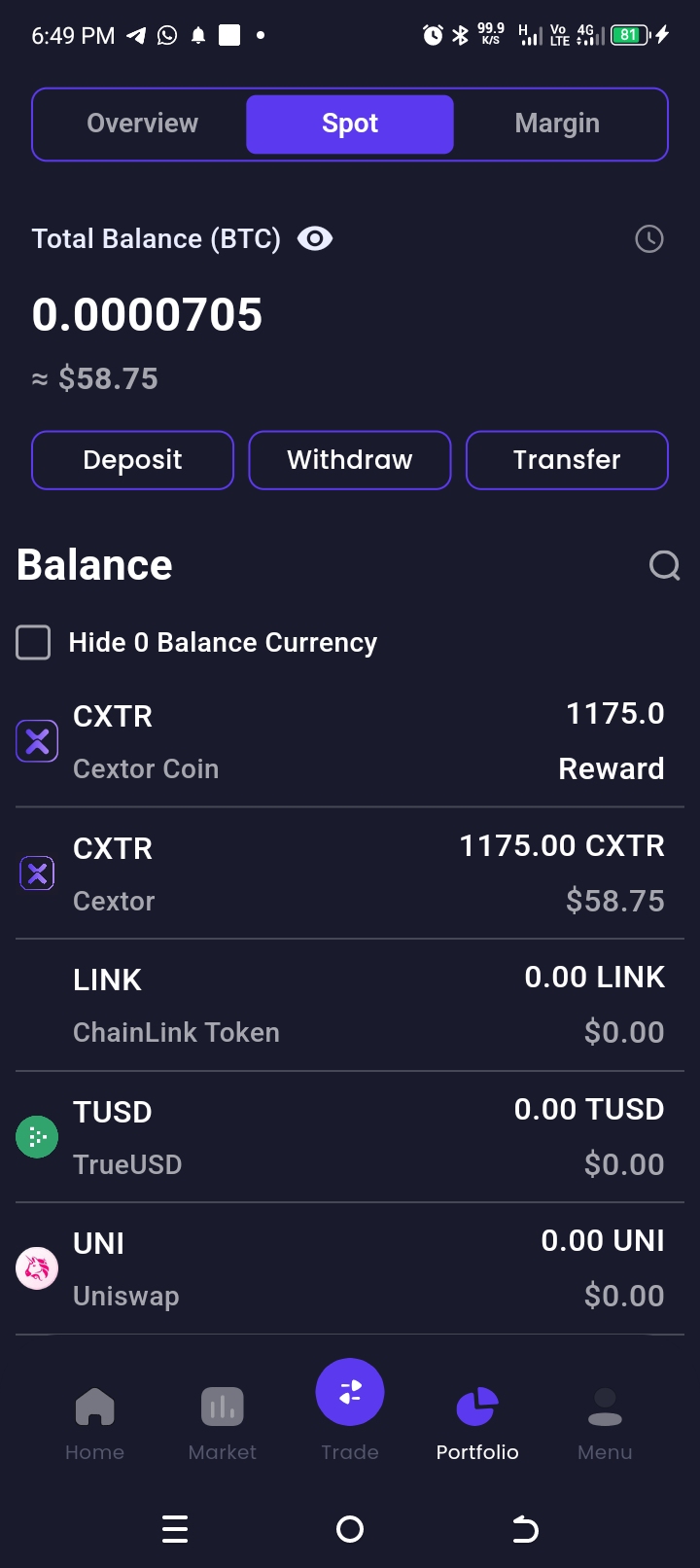Image resolution: width=700 pixels, height=1568 pixels.
Task: Go to the Home tab
Action: tap(94, 1421)
